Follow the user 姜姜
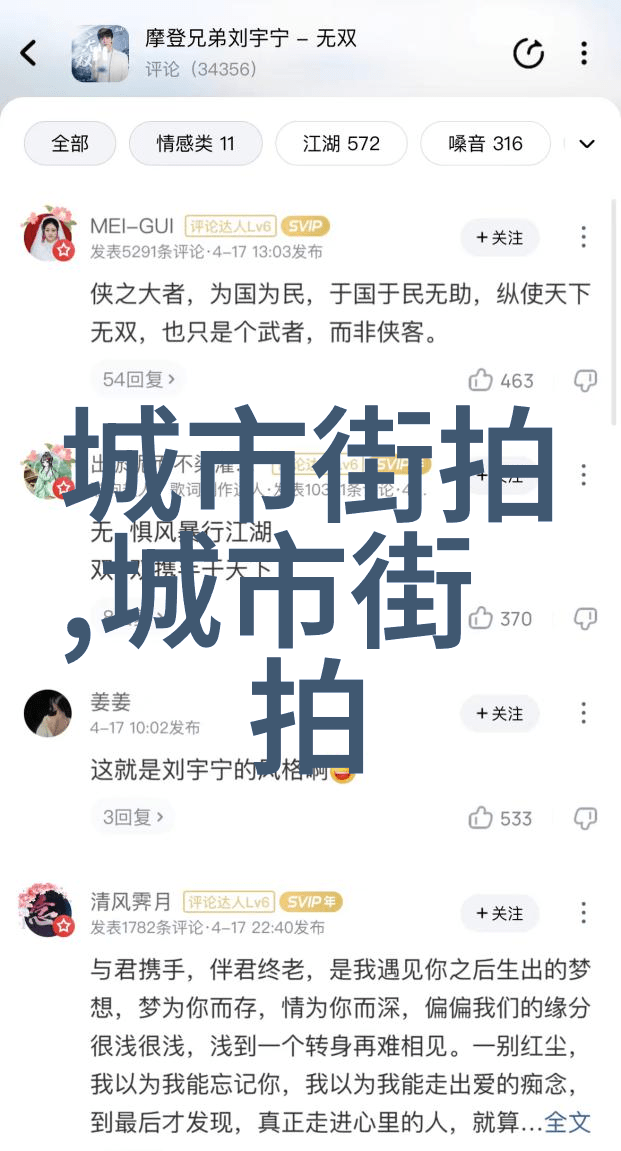Image resolution: width=621 pixels, height=1151 pixels. pyautogui.click(x=499, y=714)
